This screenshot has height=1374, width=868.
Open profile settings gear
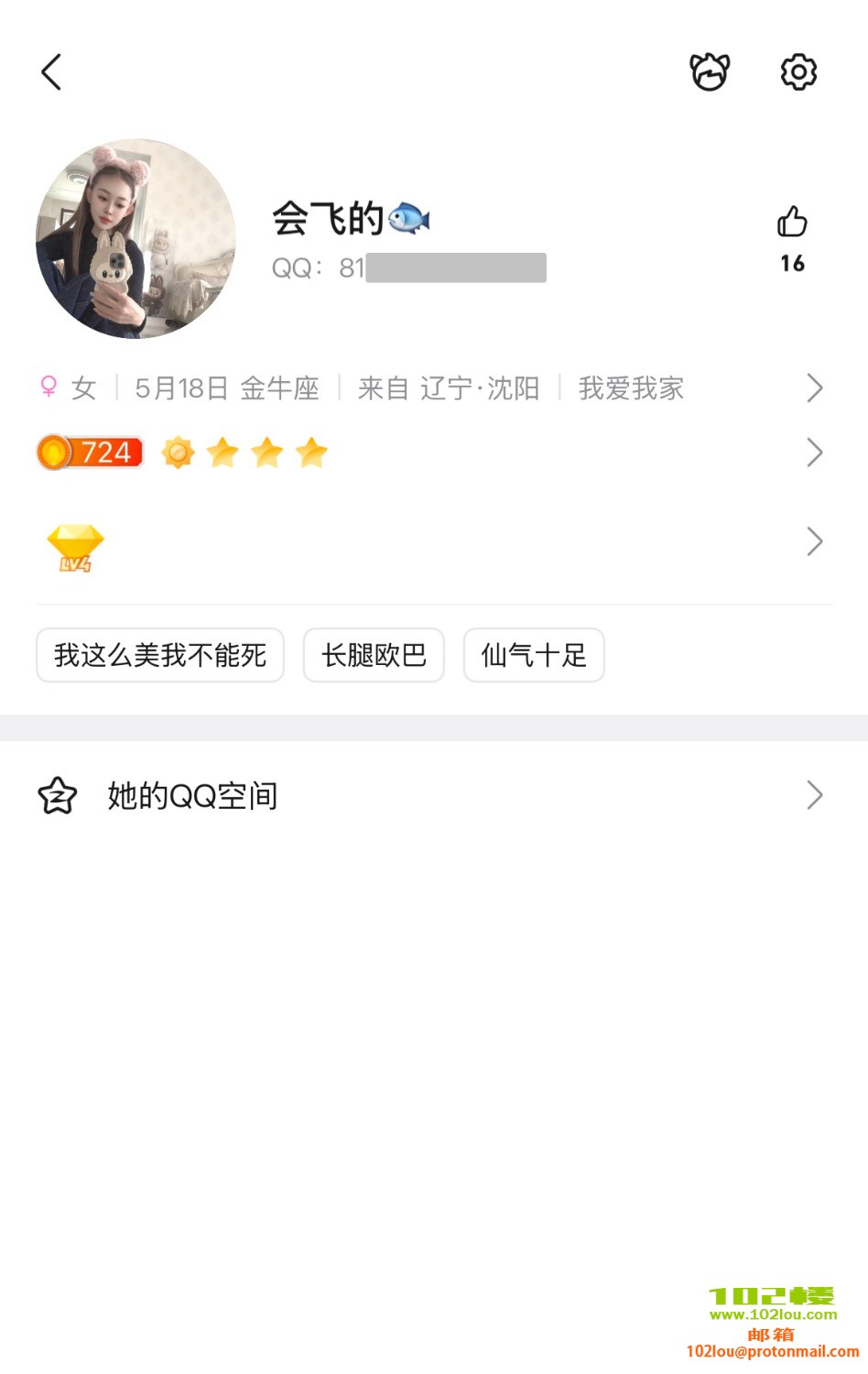[798, 72]
